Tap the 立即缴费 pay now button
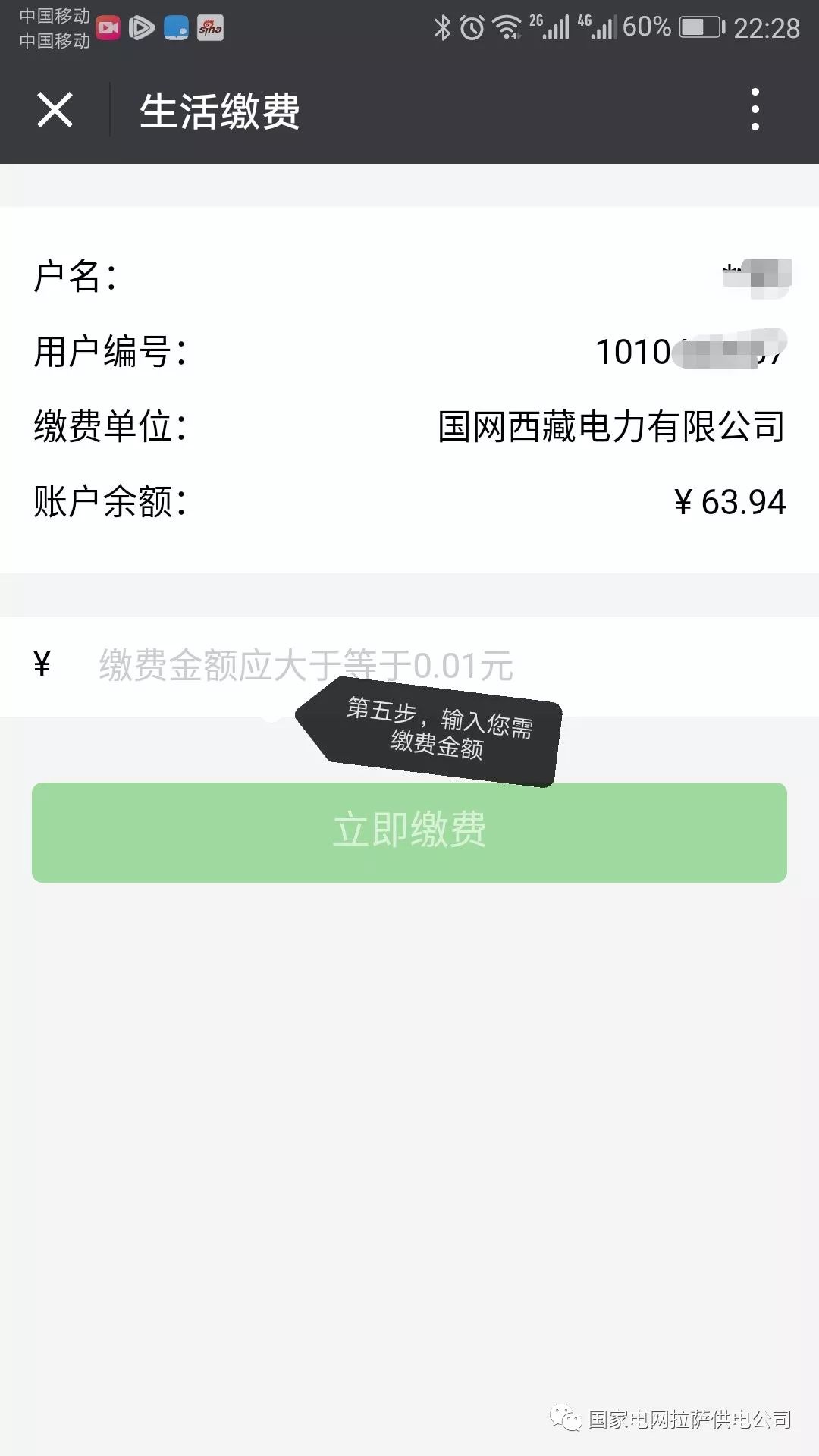The width and height of the screenshot is (819, 1456). (409, 832)
